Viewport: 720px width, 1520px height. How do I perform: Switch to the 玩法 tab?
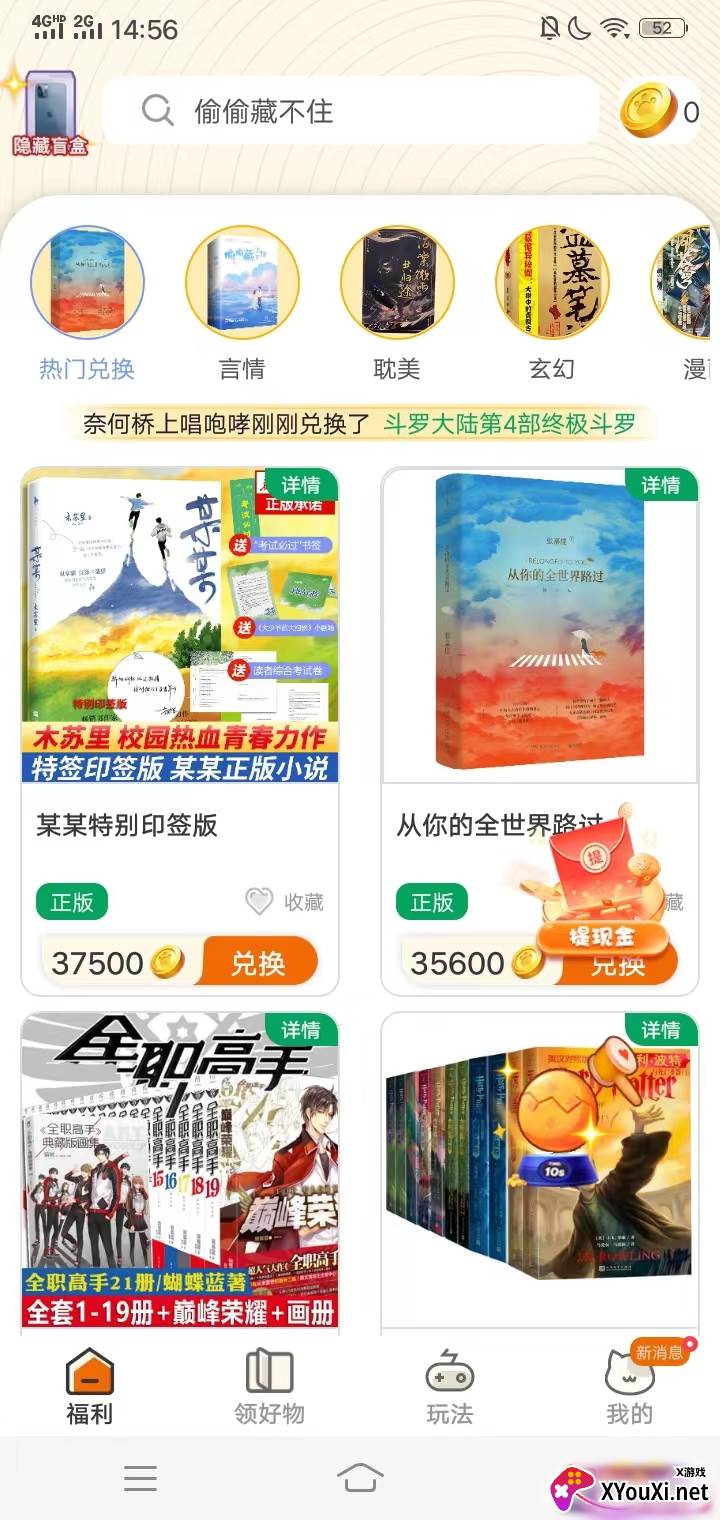pos(450,1387)
